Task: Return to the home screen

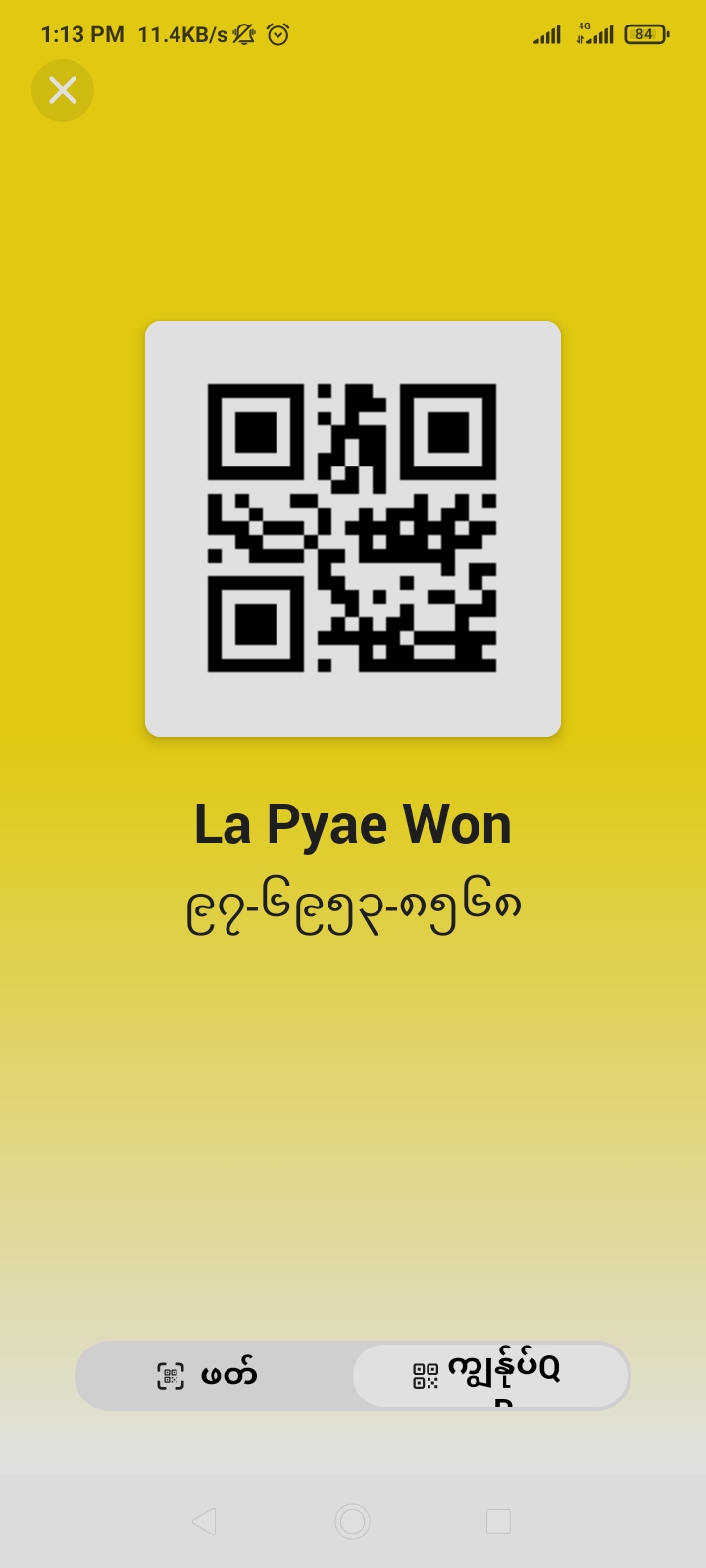Action: point(352,1521)
